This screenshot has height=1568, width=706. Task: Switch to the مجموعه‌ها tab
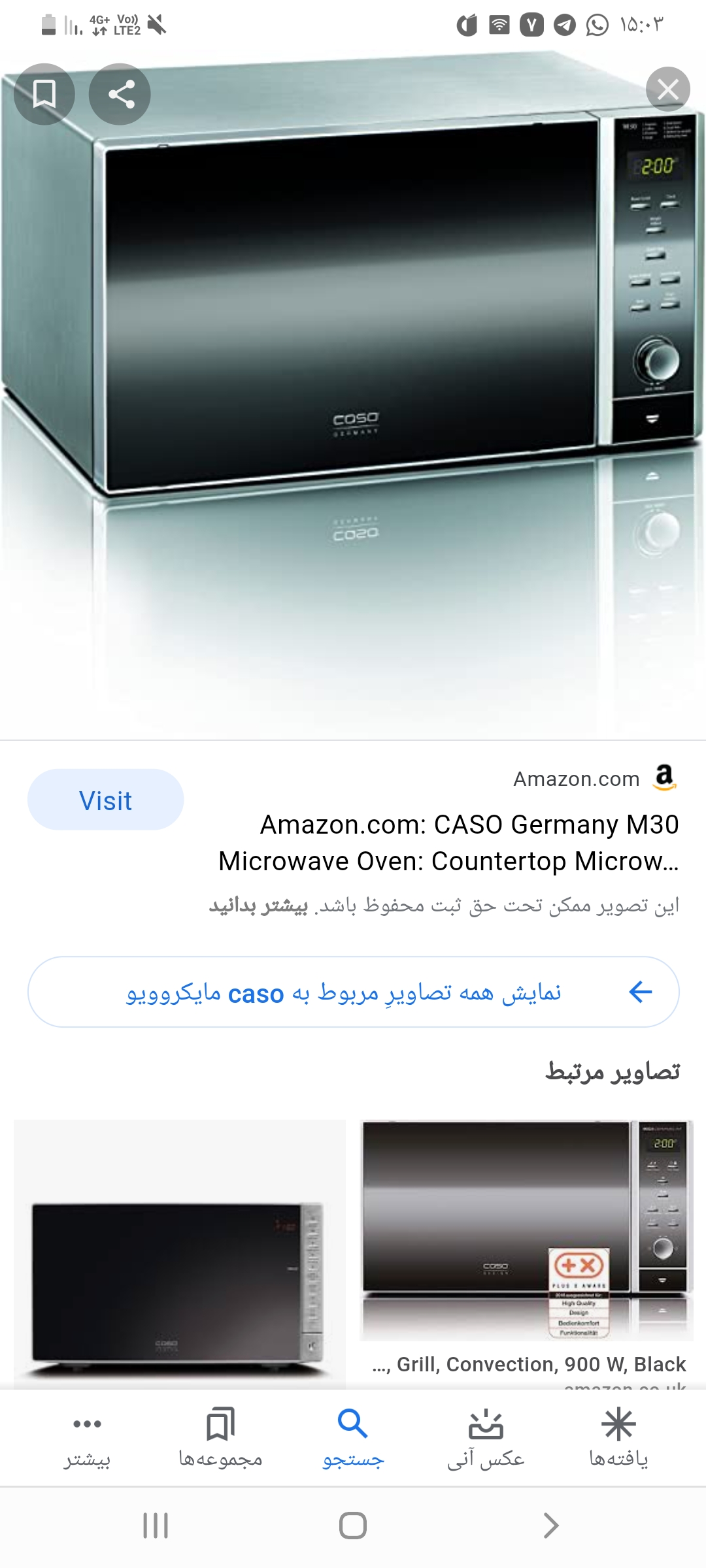point(220,1437)
